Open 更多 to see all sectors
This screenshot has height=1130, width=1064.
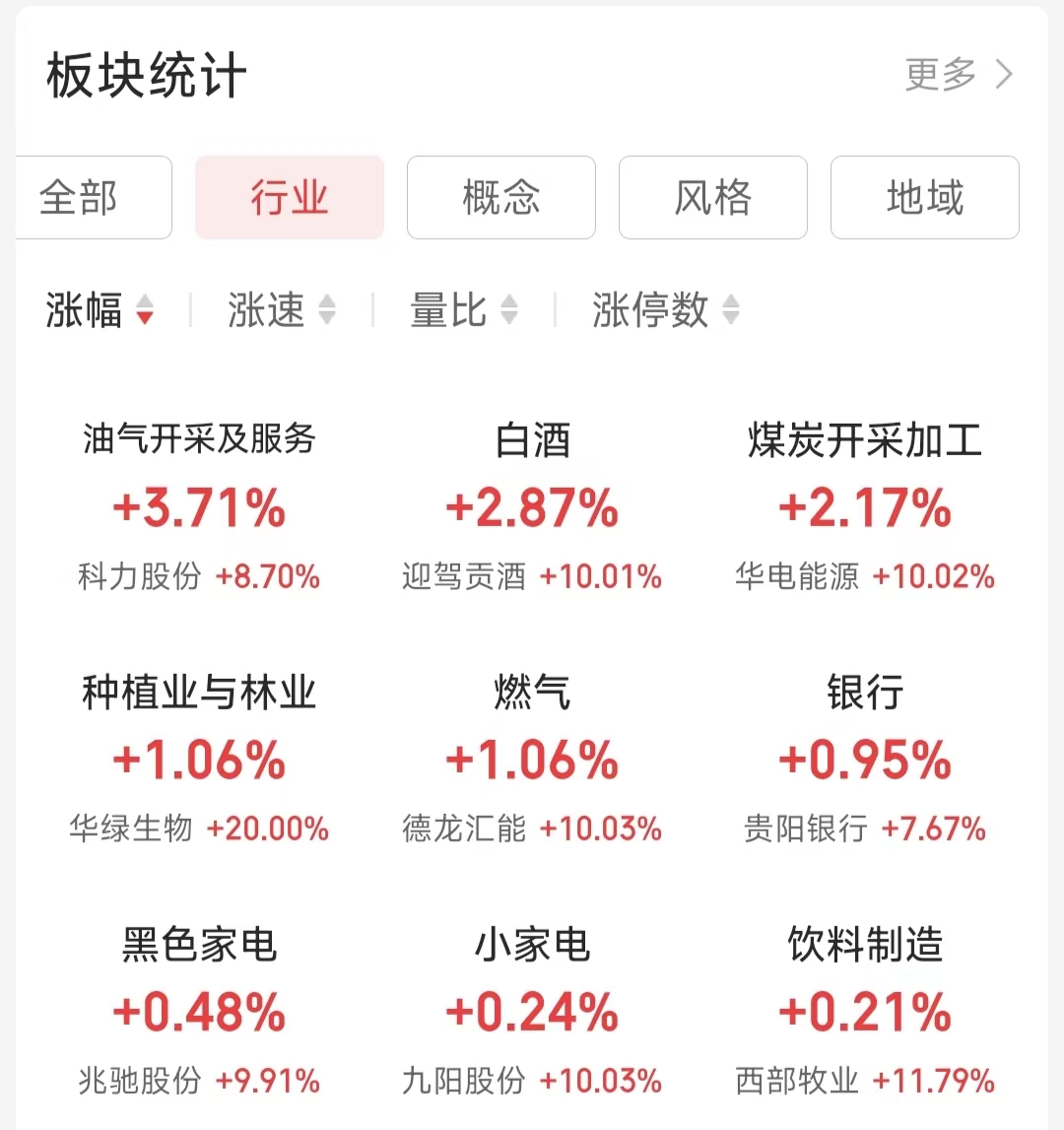[x=958, y=75]
